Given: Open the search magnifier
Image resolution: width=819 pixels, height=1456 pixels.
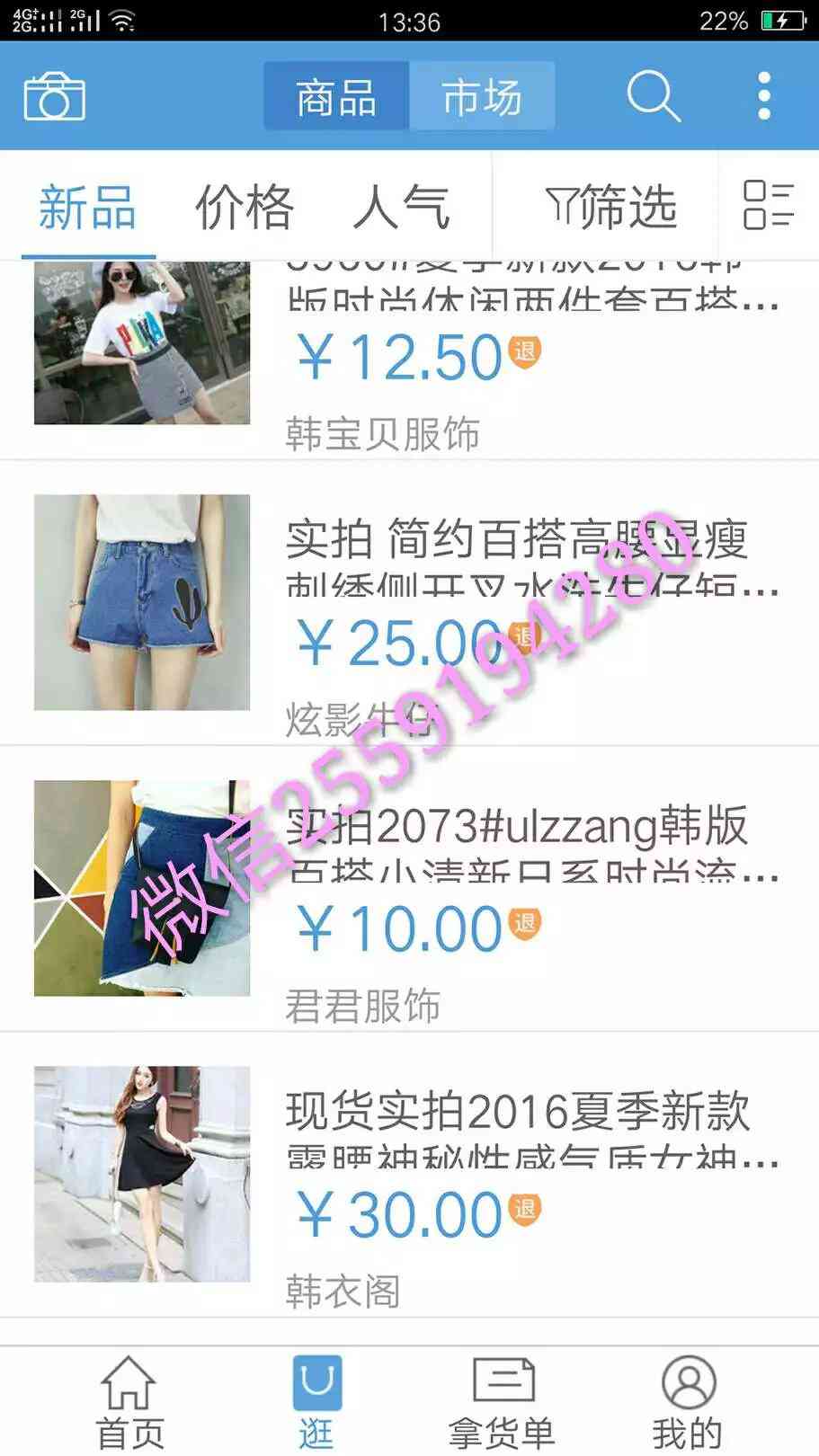Looking at the screenshot, I should point(653,95).
